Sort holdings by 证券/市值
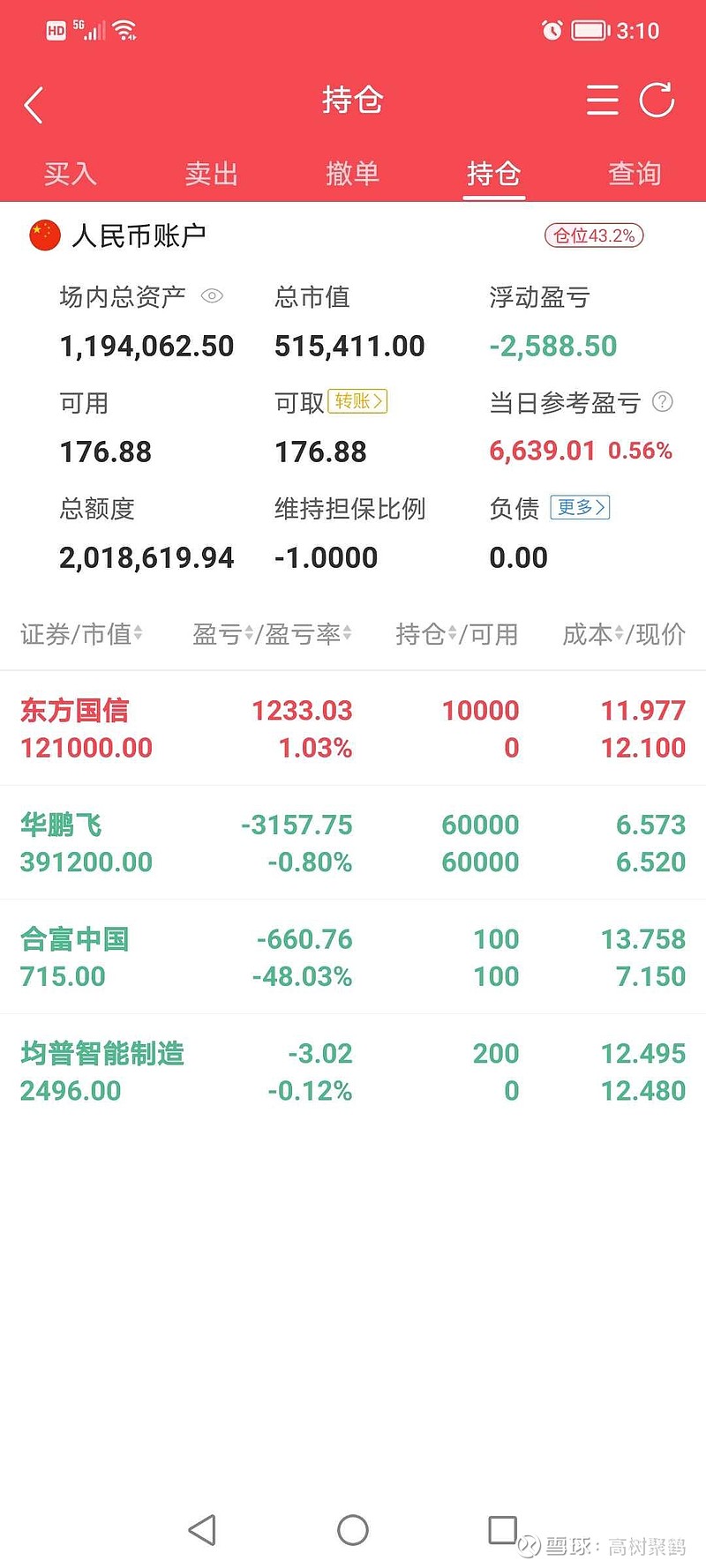The image size is (706, 1568). point(81,634)
